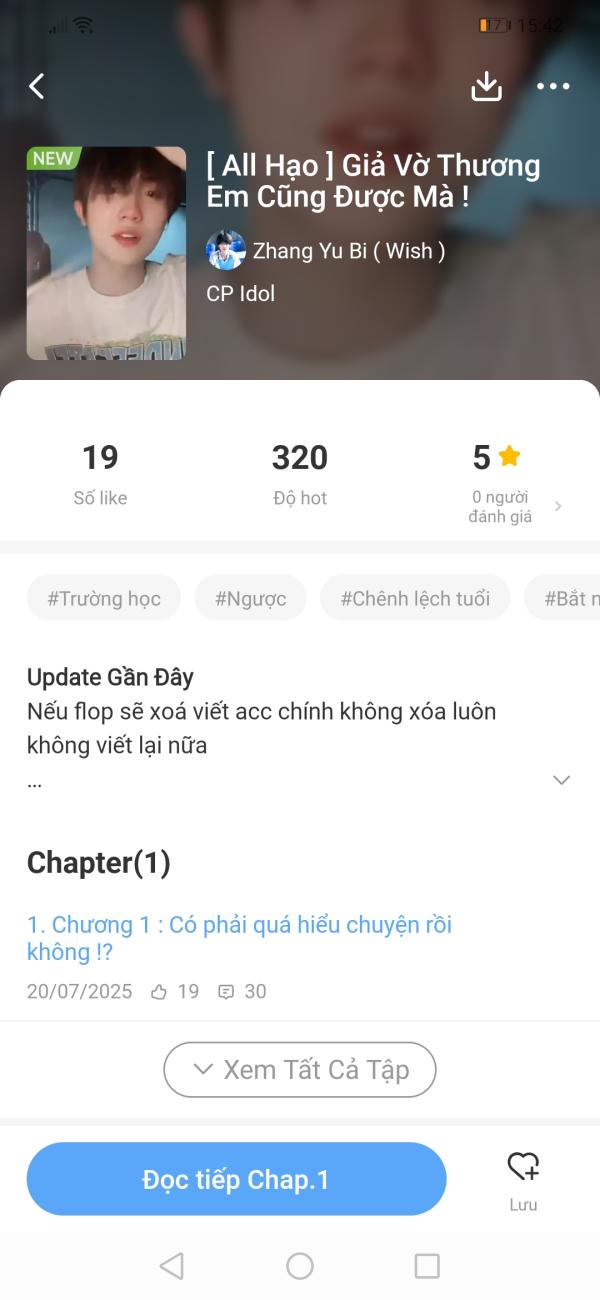Open Chương 1 : Có phải quá hiểu chuyện rồi không
This screenshot has height=1300, width=600.
click(x=240, y=937)
